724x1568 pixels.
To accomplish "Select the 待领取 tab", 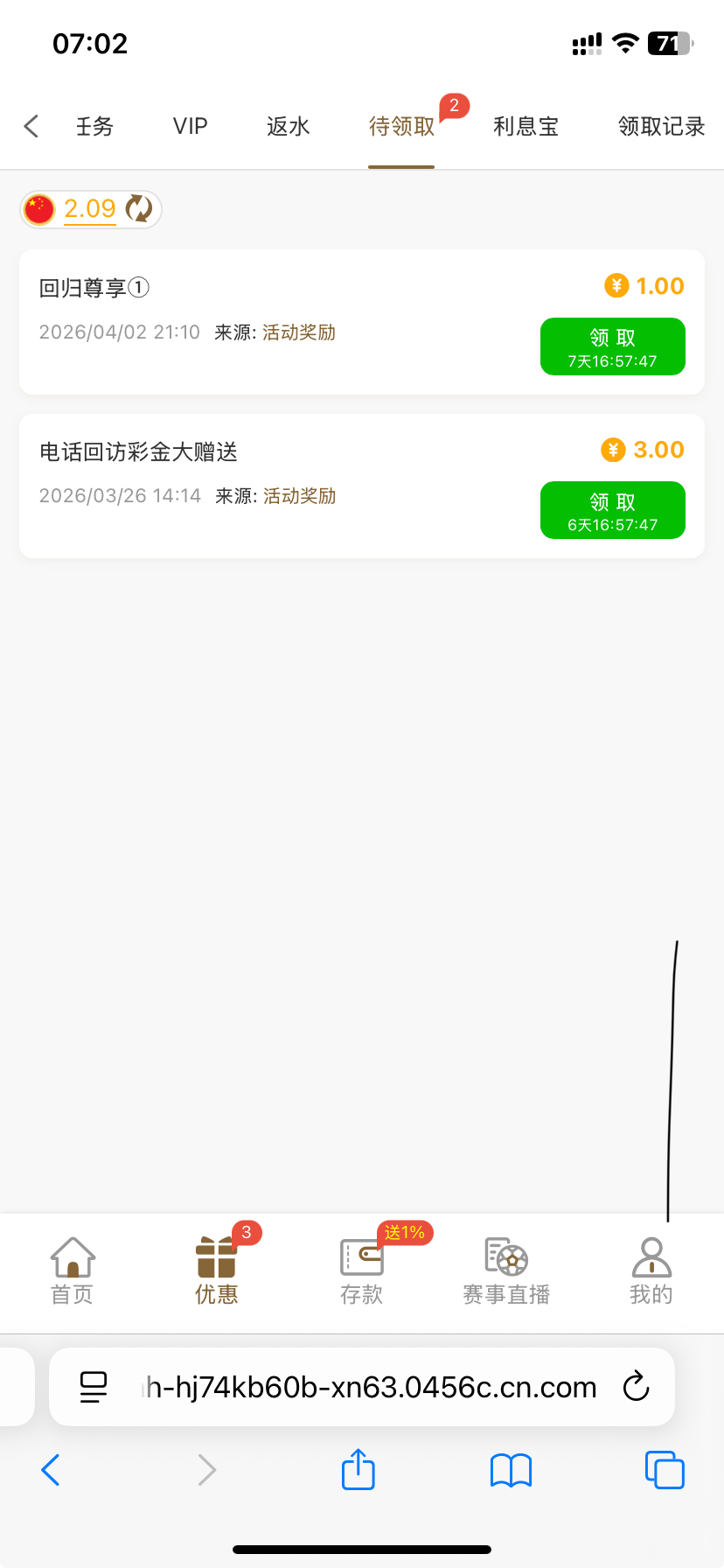I will click(x=401, y=127).
